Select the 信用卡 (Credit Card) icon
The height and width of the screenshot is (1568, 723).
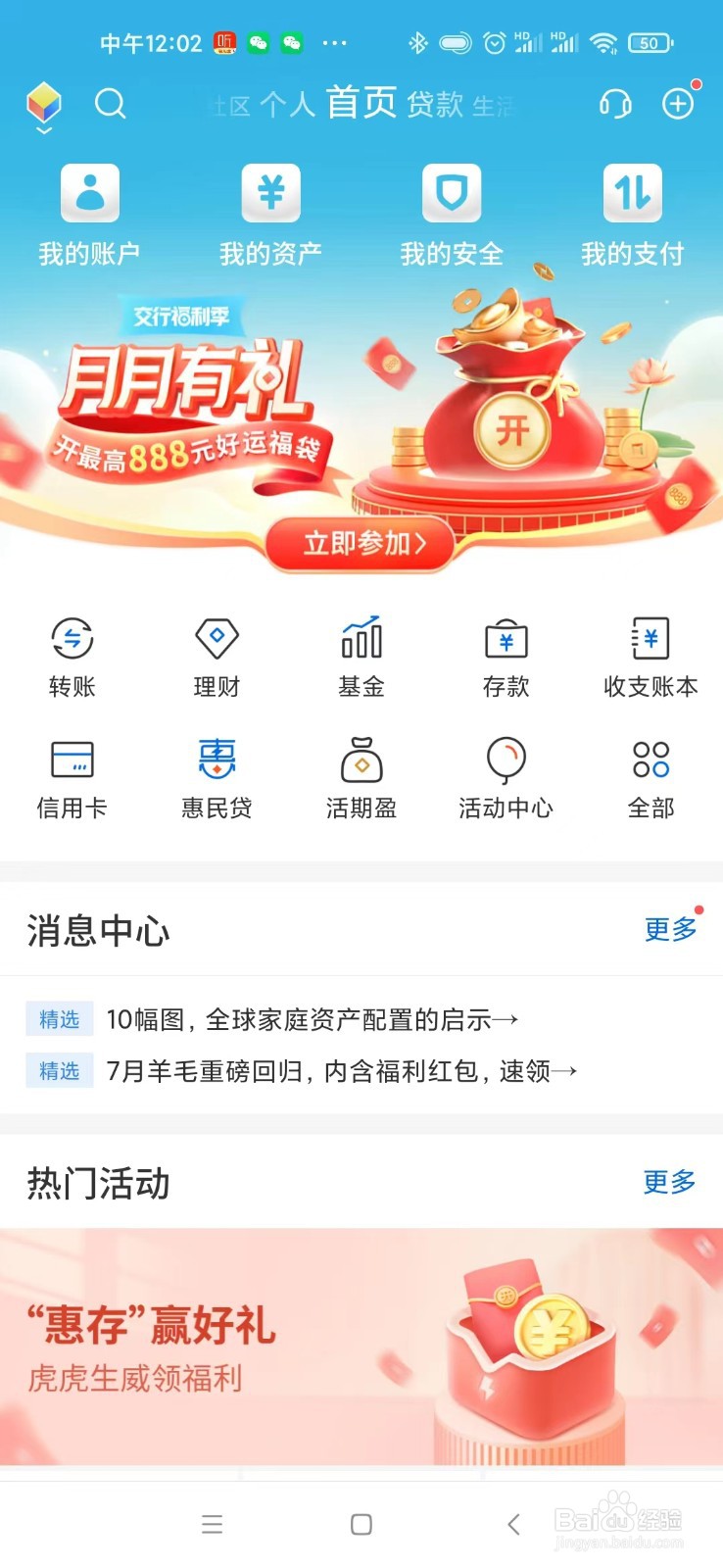71,777
